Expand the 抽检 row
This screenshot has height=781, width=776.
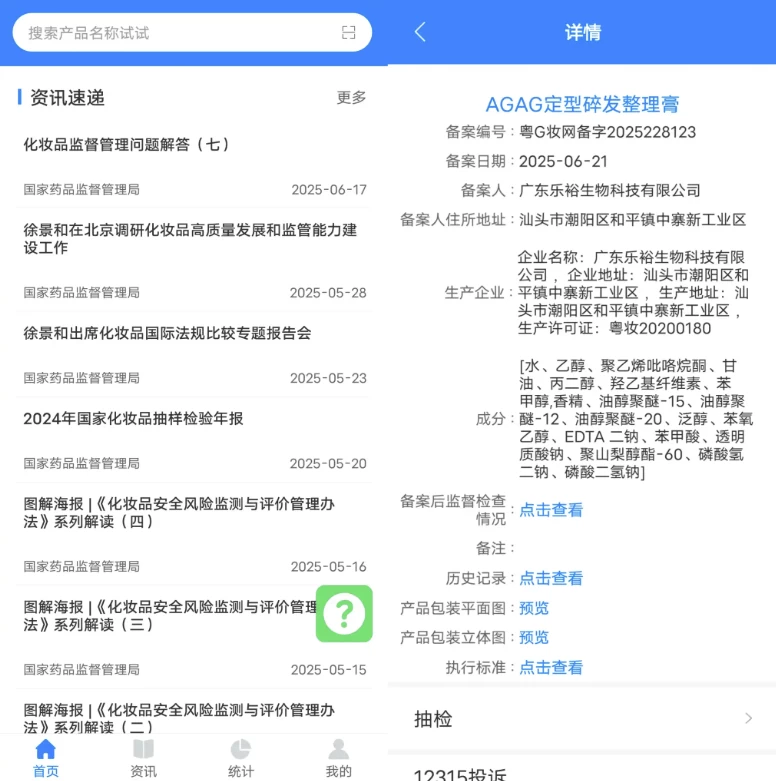[x=582, y=719]
